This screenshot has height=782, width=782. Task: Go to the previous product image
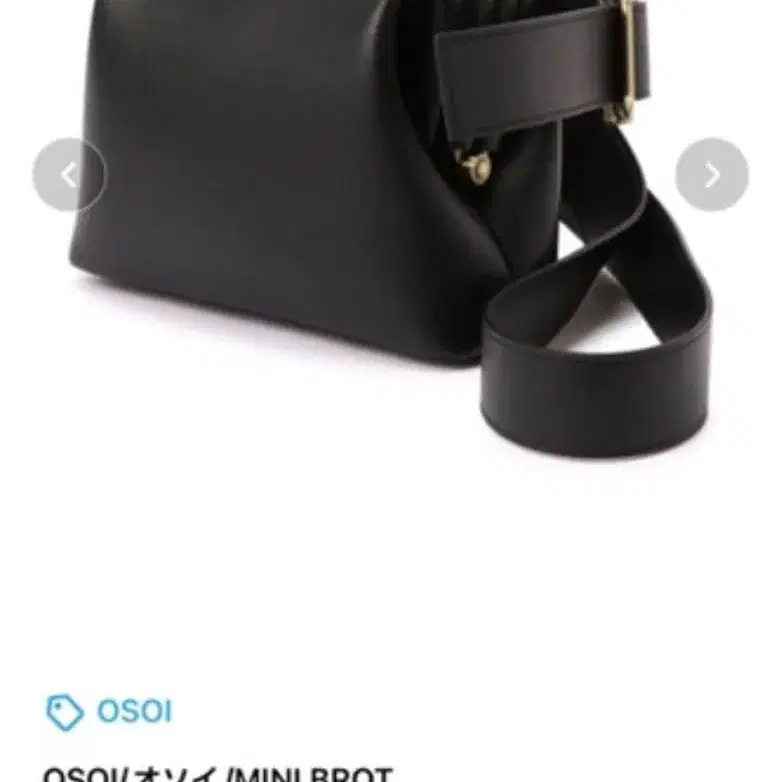(70, 175)
